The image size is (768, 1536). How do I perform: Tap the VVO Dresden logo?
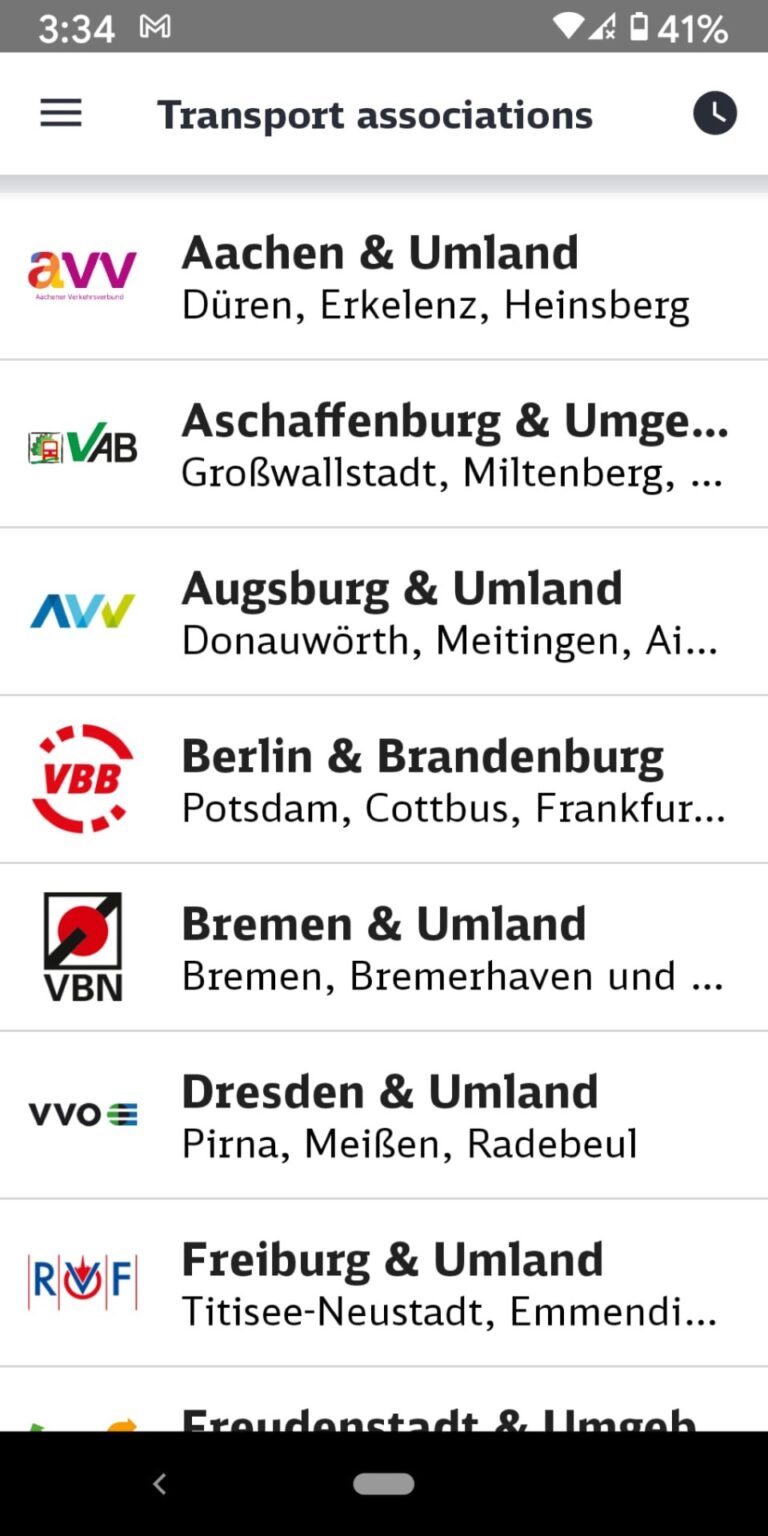81,1112
